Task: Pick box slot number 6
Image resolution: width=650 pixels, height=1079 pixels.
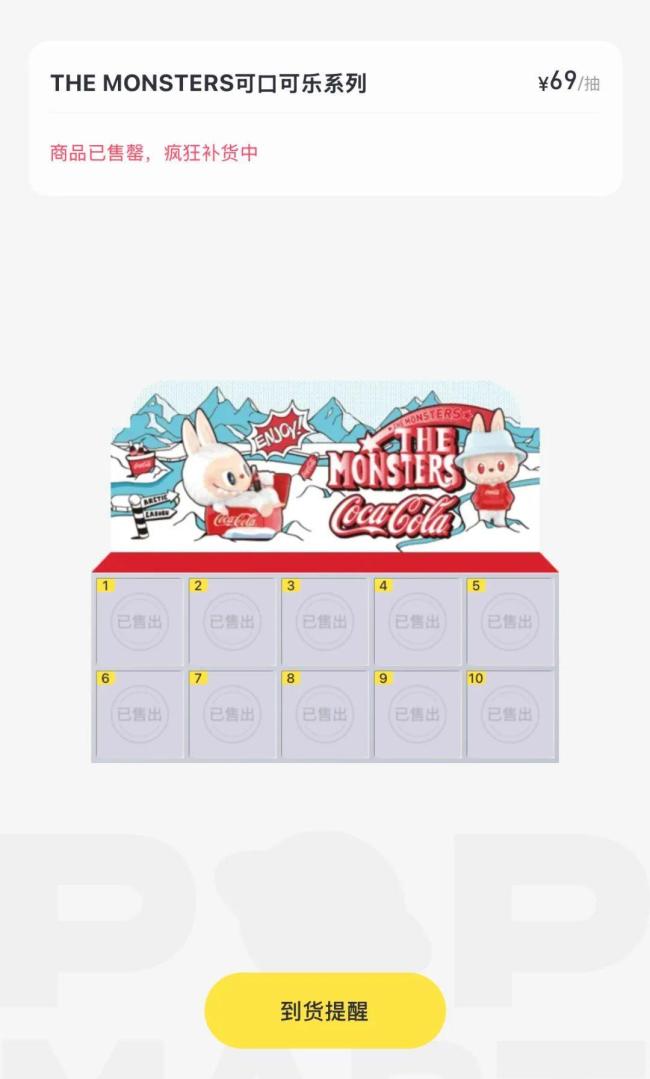Action: (139, 714)
